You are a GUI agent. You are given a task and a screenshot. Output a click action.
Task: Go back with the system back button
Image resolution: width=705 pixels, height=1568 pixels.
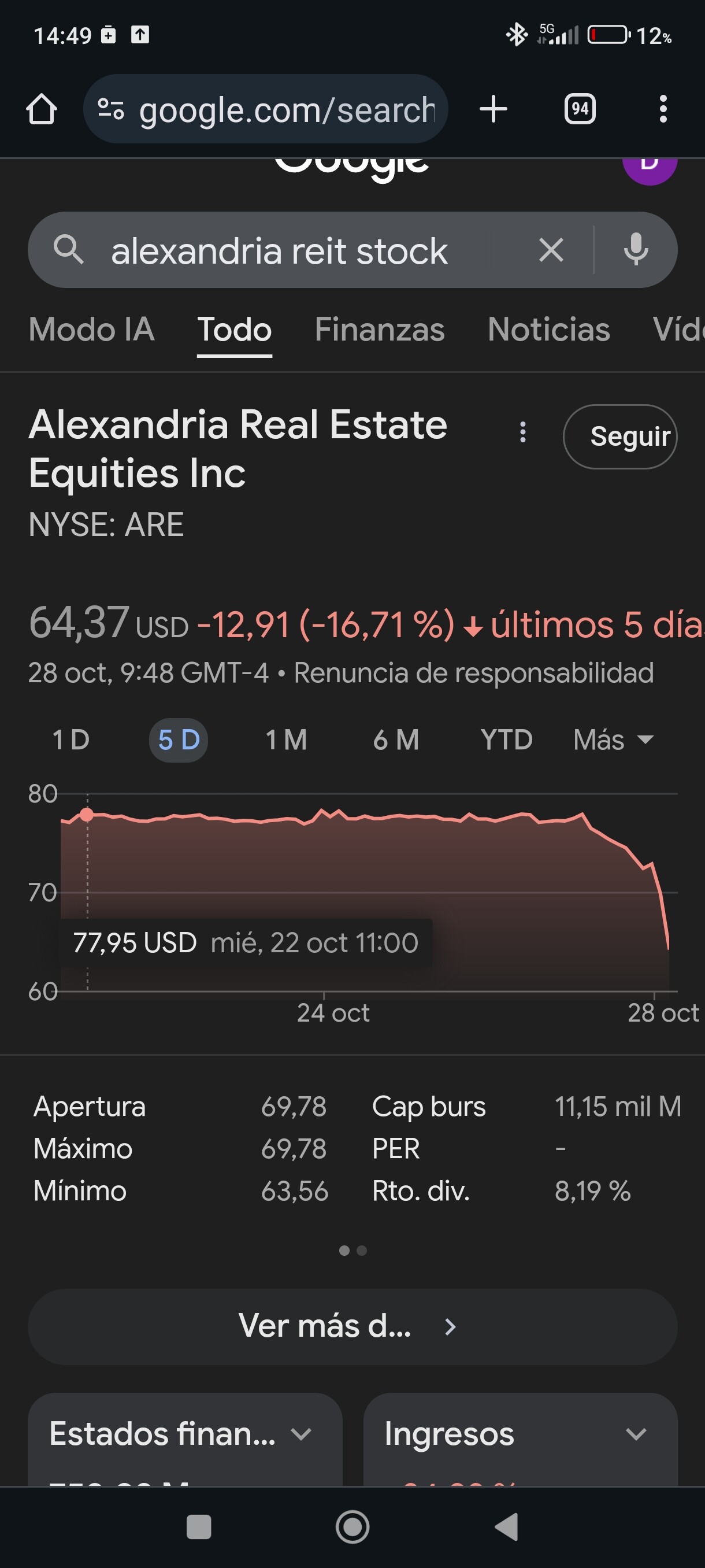click(507, 1526)
